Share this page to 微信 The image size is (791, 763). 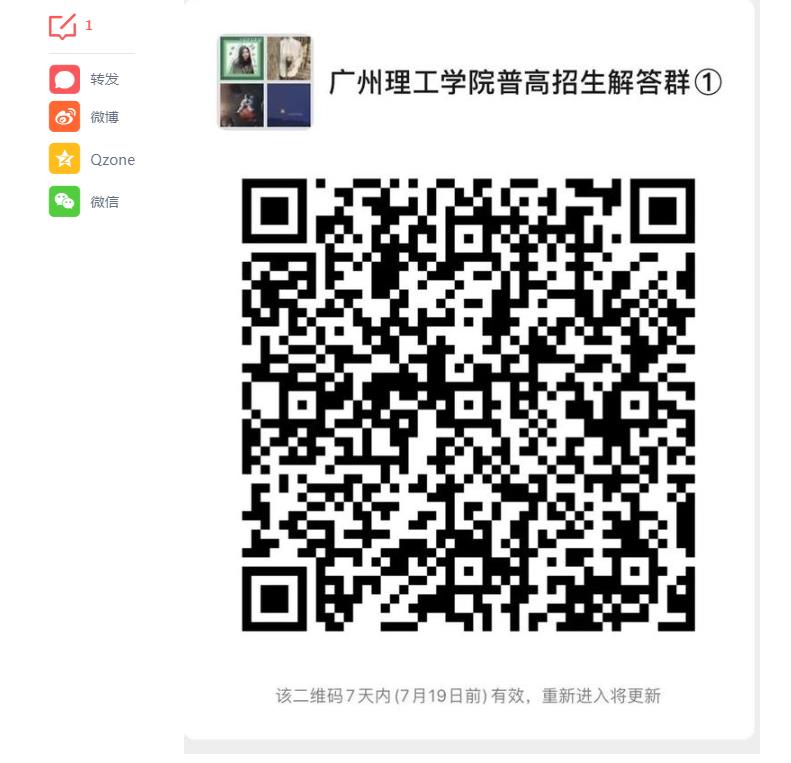tap(65, 201)
